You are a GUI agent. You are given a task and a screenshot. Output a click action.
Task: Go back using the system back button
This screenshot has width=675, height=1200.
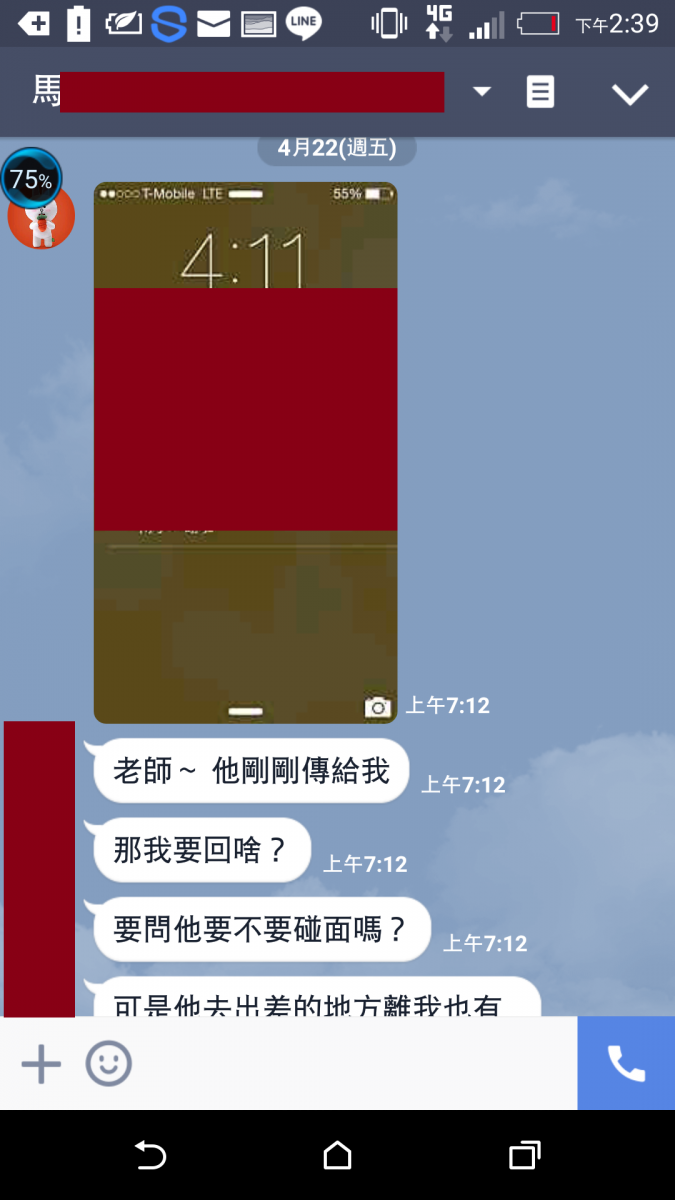point(150,1155)
